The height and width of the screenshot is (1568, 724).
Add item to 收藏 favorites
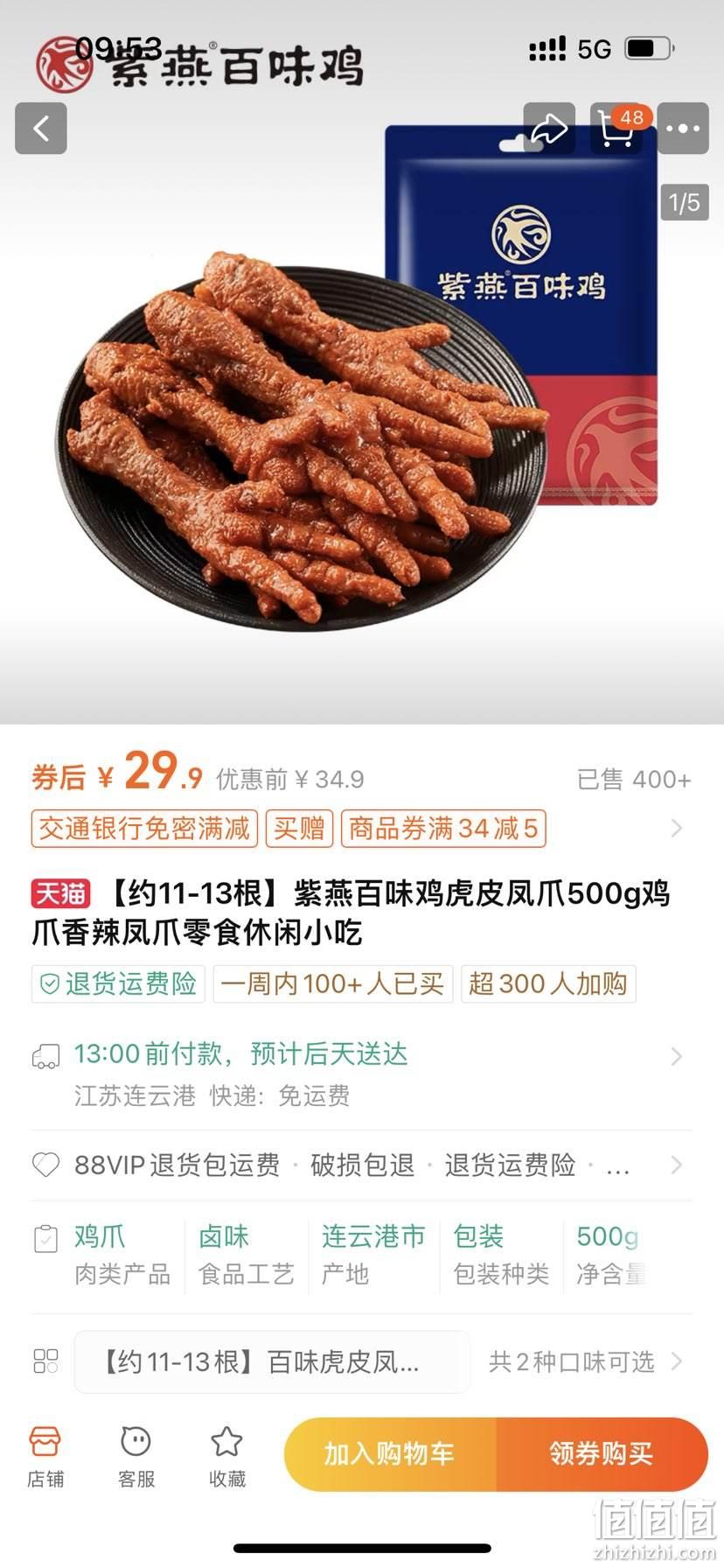click(227, 1457)
